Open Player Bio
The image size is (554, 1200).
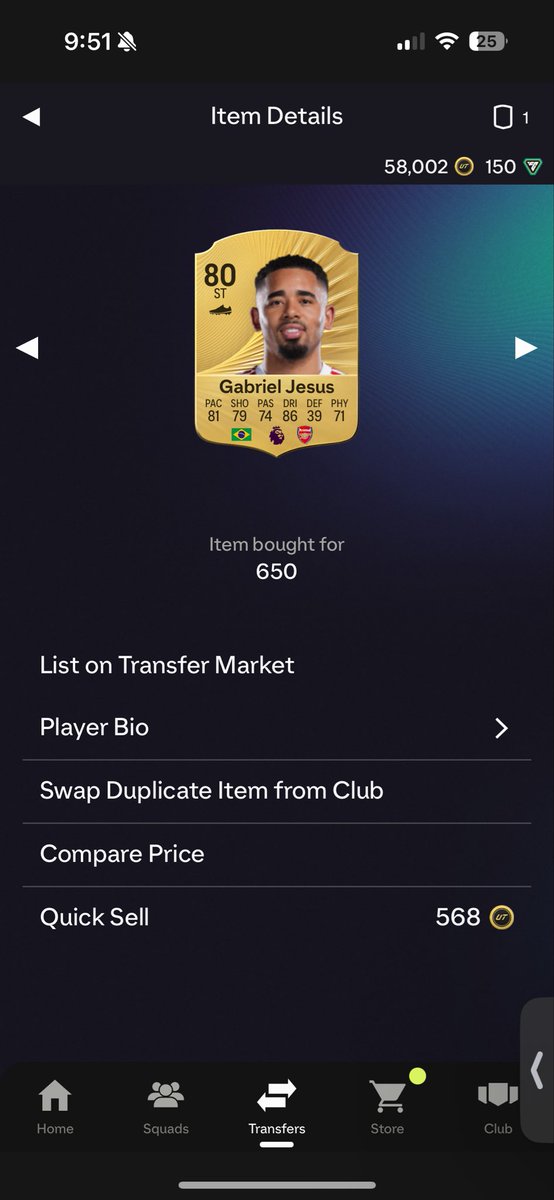coord(277,728)
